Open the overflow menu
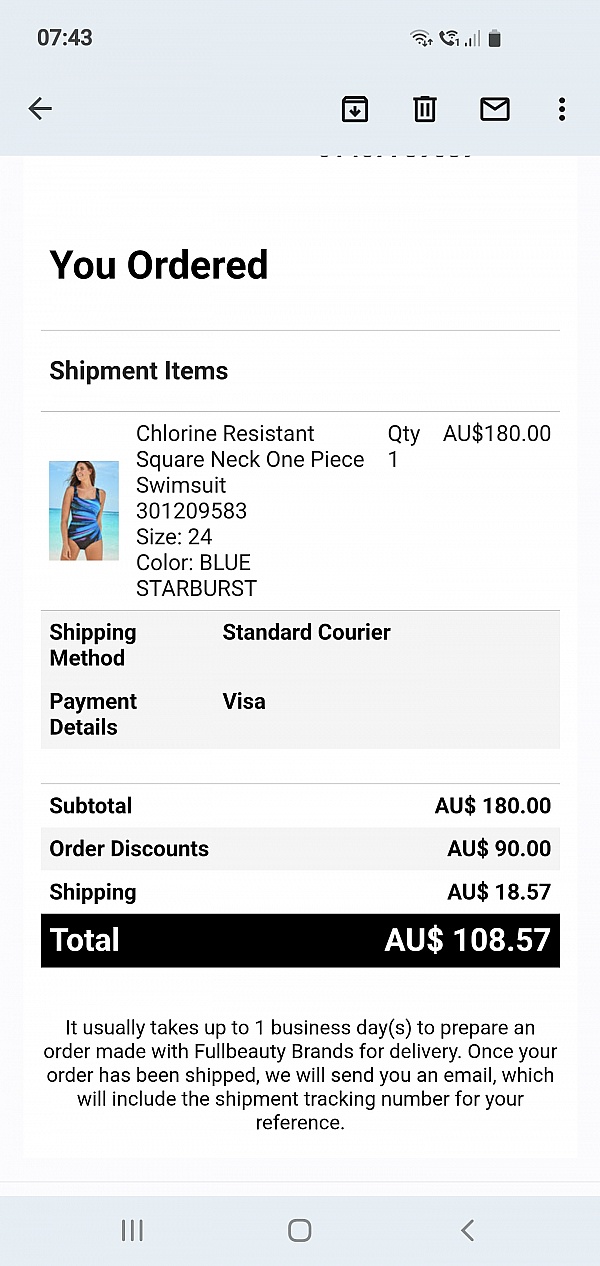This screenshot has height=1266, width=600. click(x=562, y=109)
